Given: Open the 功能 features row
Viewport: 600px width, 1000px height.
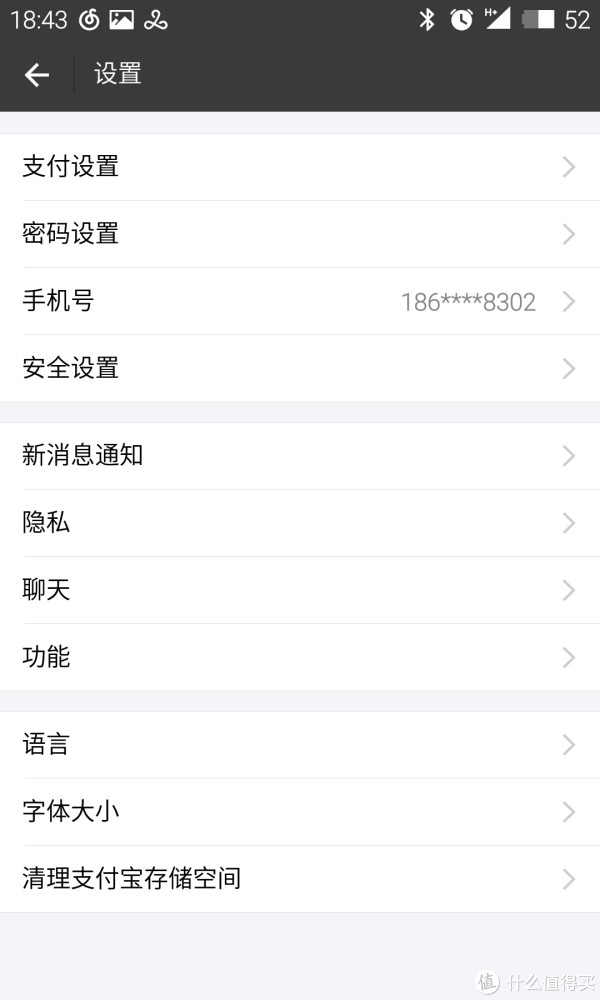Looking at the screenshot, I should (x=300, y=657).
